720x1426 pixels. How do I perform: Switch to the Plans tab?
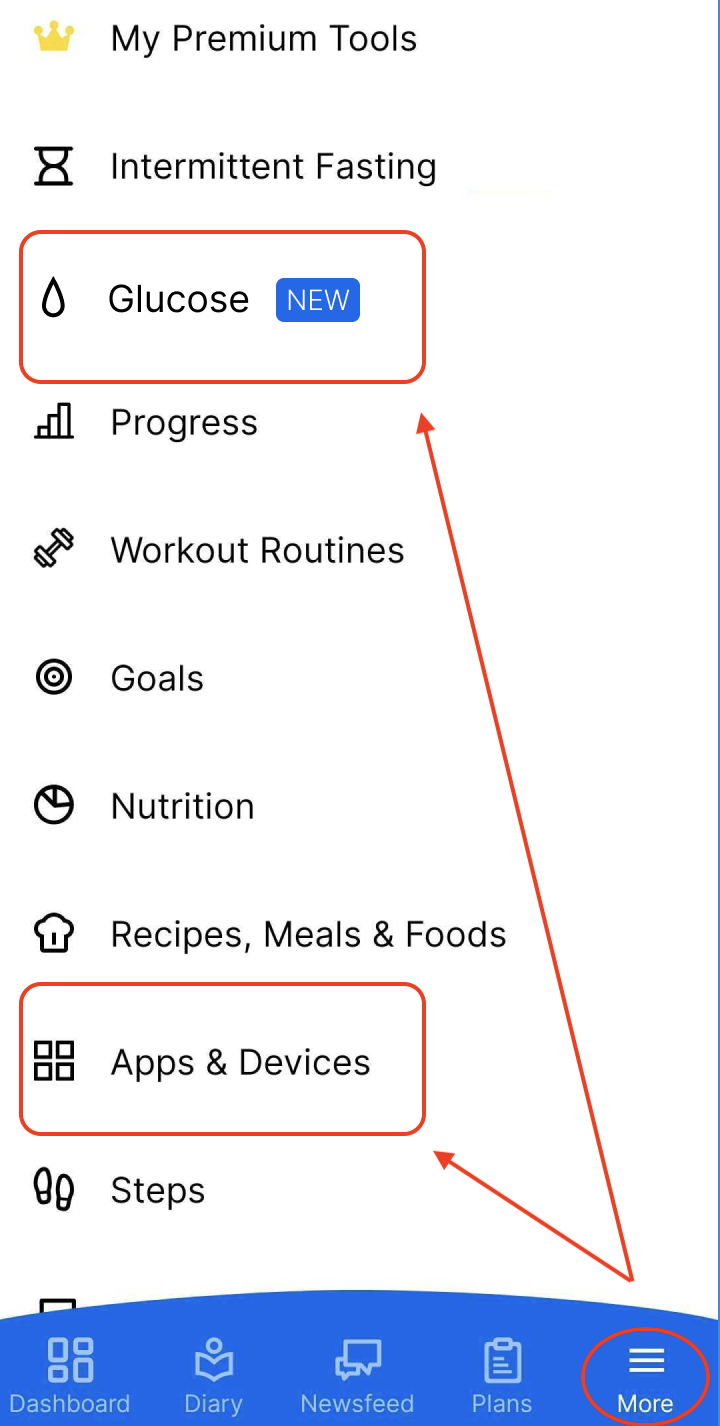click(x=501, y=1376)
